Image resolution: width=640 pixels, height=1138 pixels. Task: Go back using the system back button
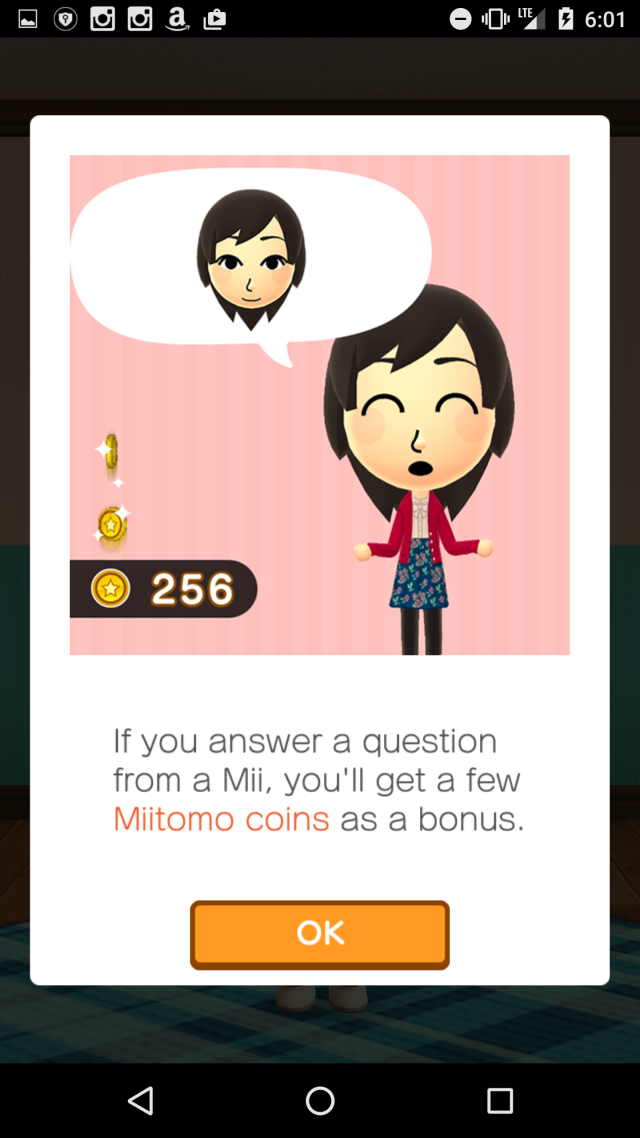(141, 1100)
